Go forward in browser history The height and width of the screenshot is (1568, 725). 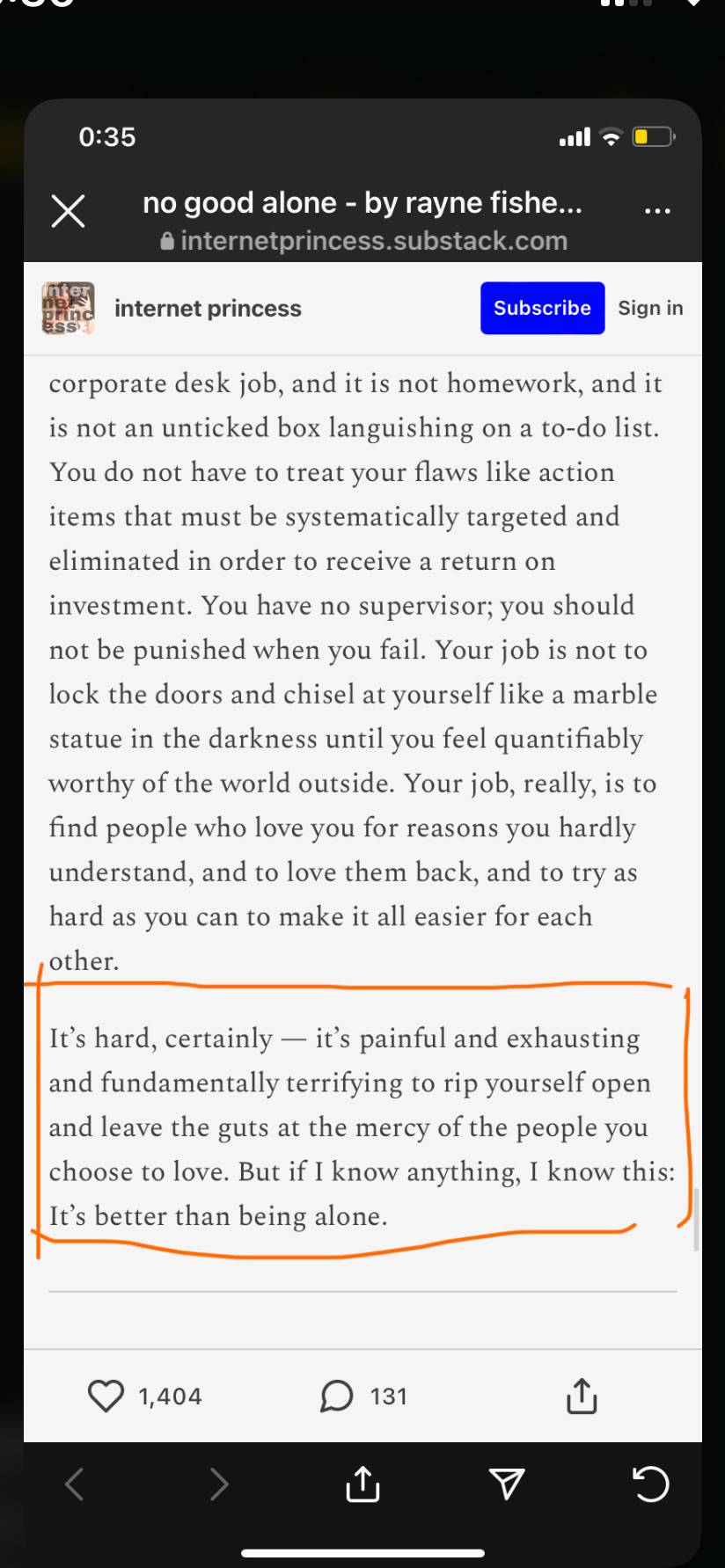click(219, 1484)
